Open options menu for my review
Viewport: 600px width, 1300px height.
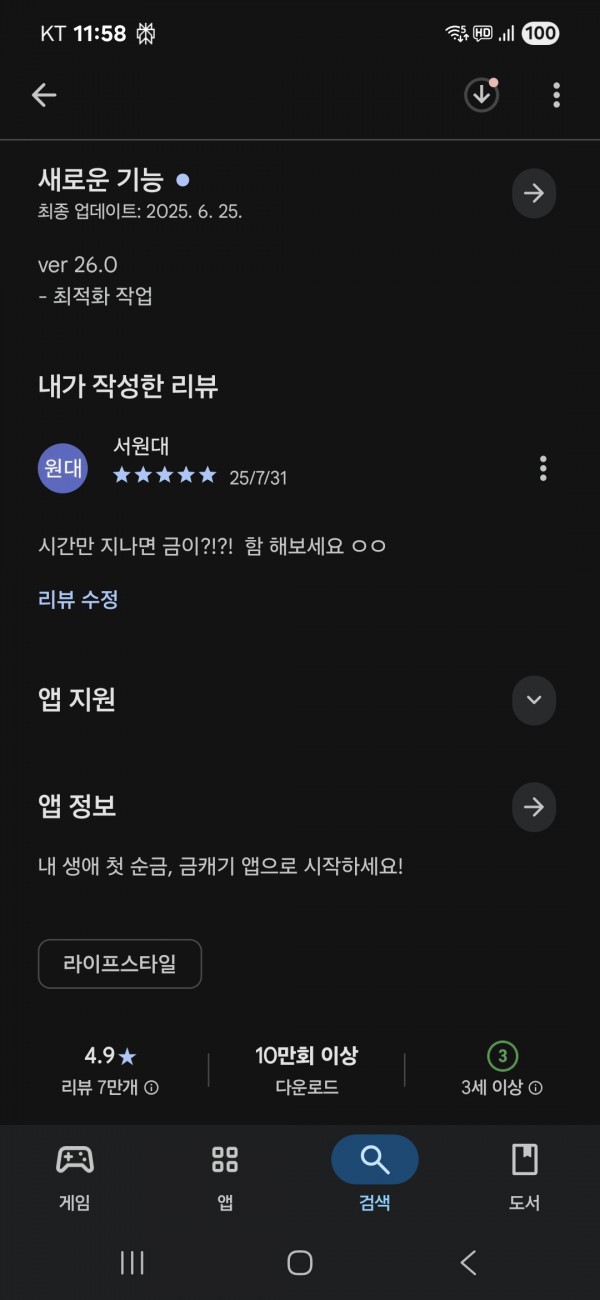[x=543, y=468]
